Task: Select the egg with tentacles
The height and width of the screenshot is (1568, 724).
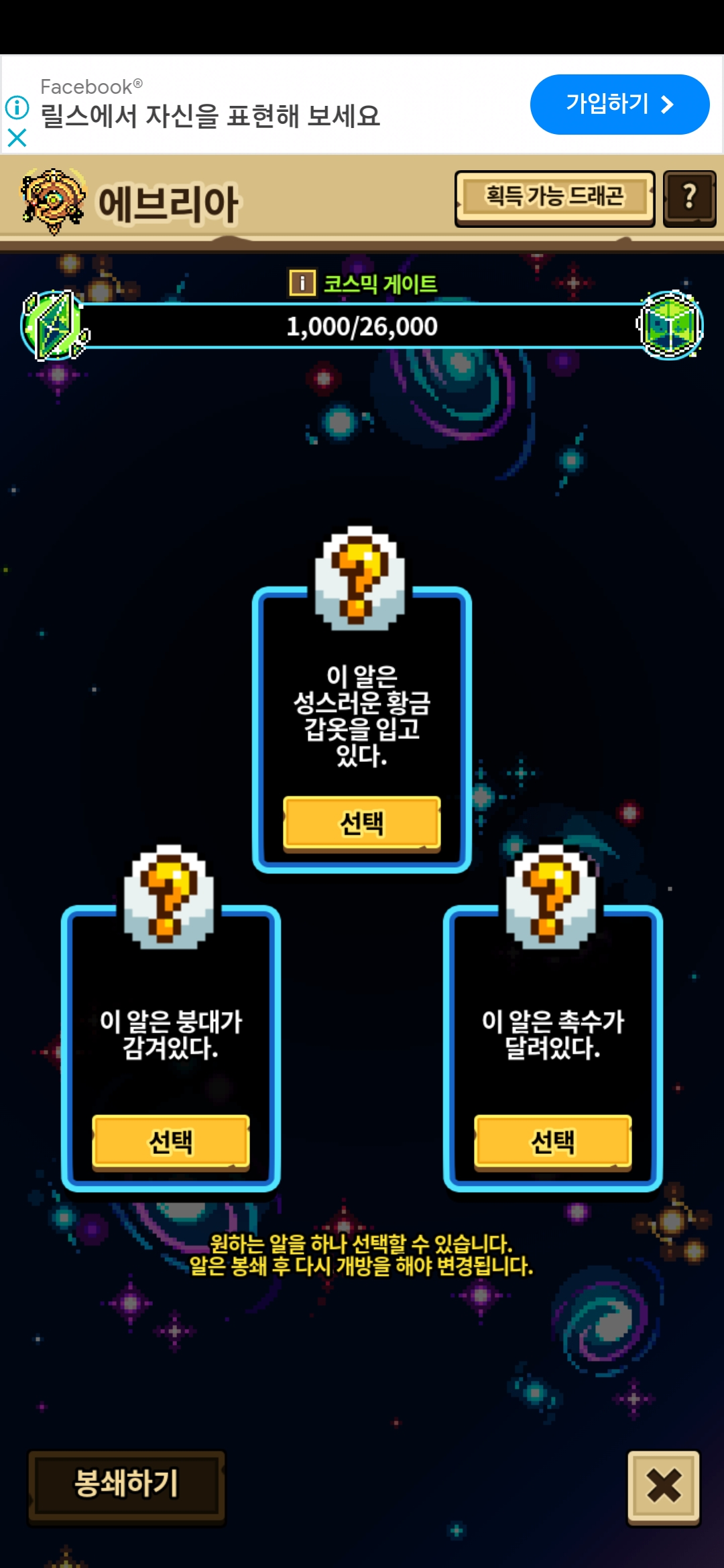Action: (x=552, y=1142)
